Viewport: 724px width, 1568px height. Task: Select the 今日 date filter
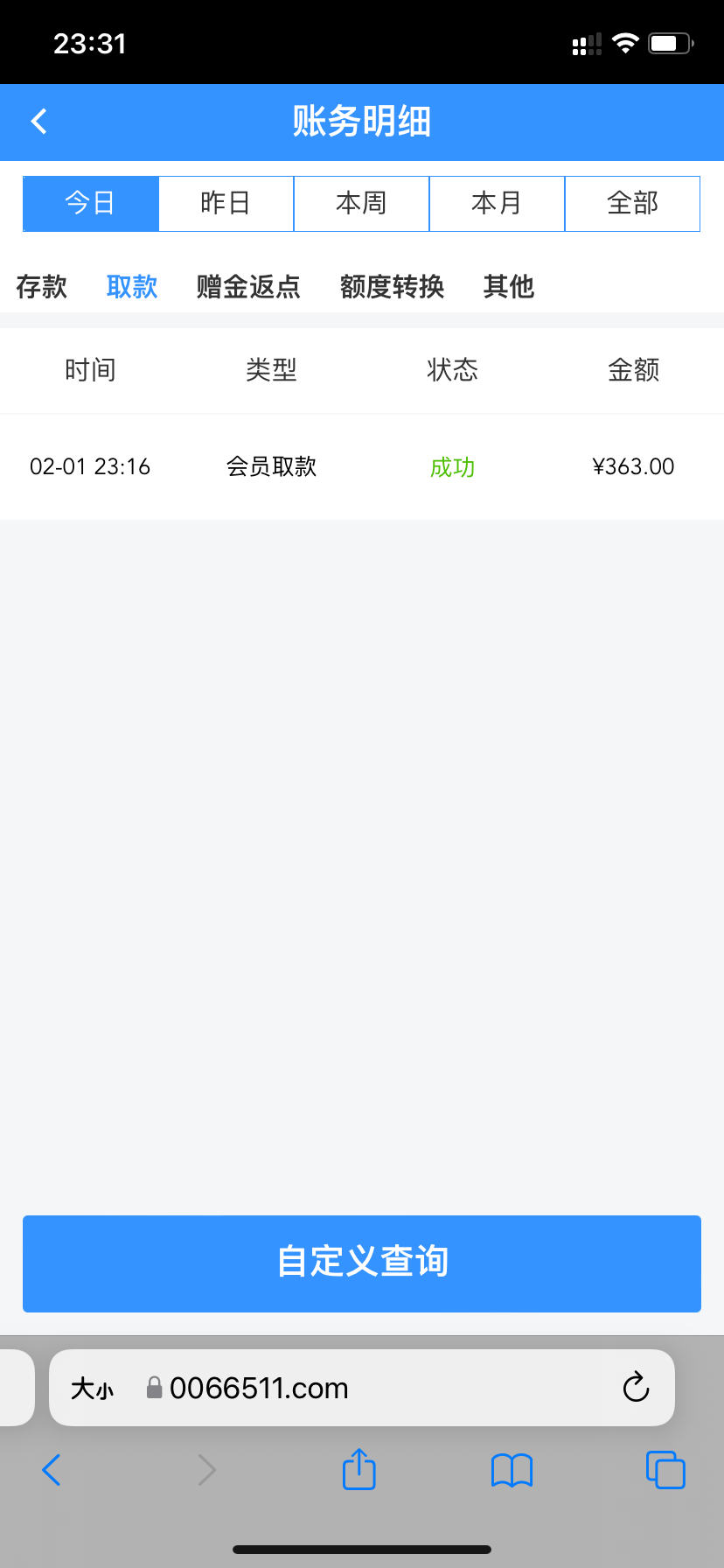pyautogui.click(x=90, y=204)
